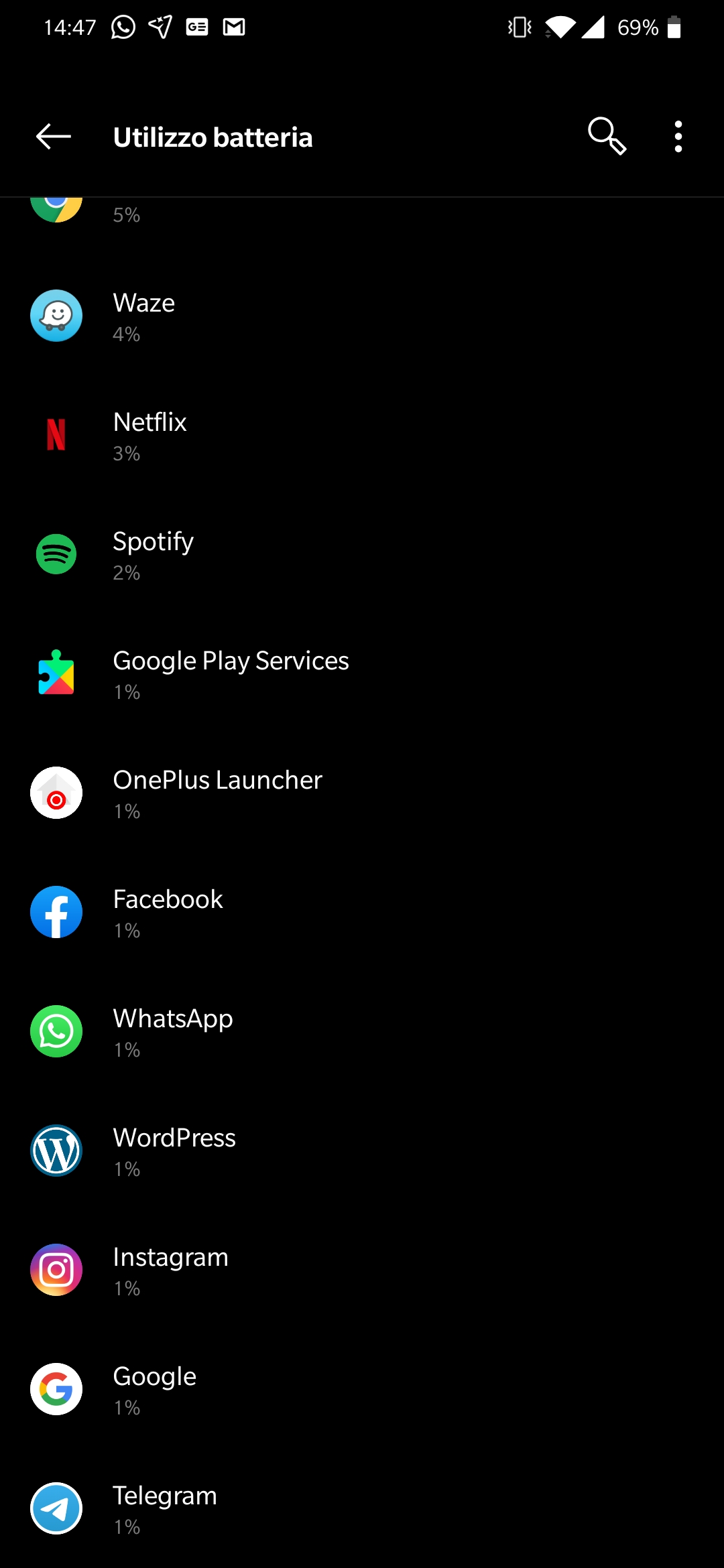Go back from Utilizzo batteria

coord(54,137)
